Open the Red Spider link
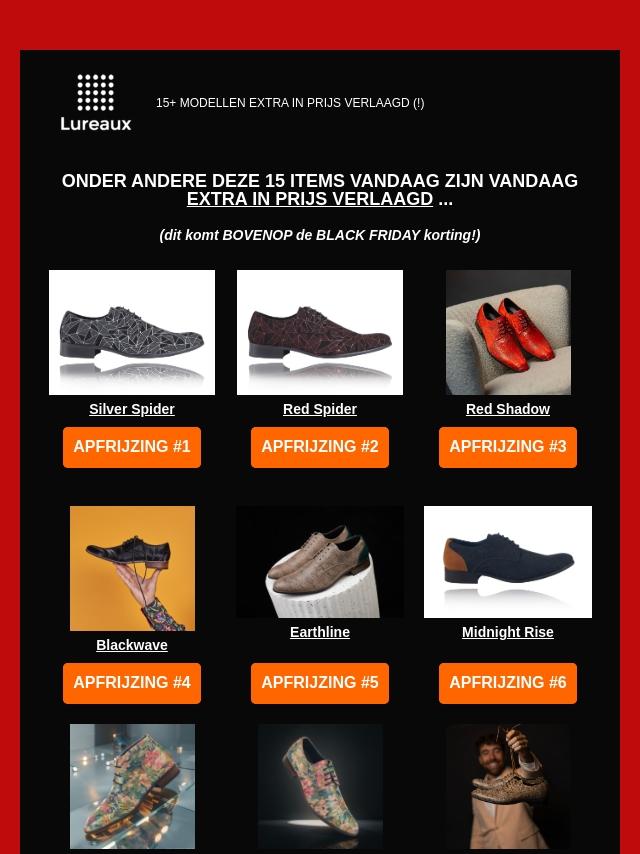 pyautogui.click(x=320, y=409)
